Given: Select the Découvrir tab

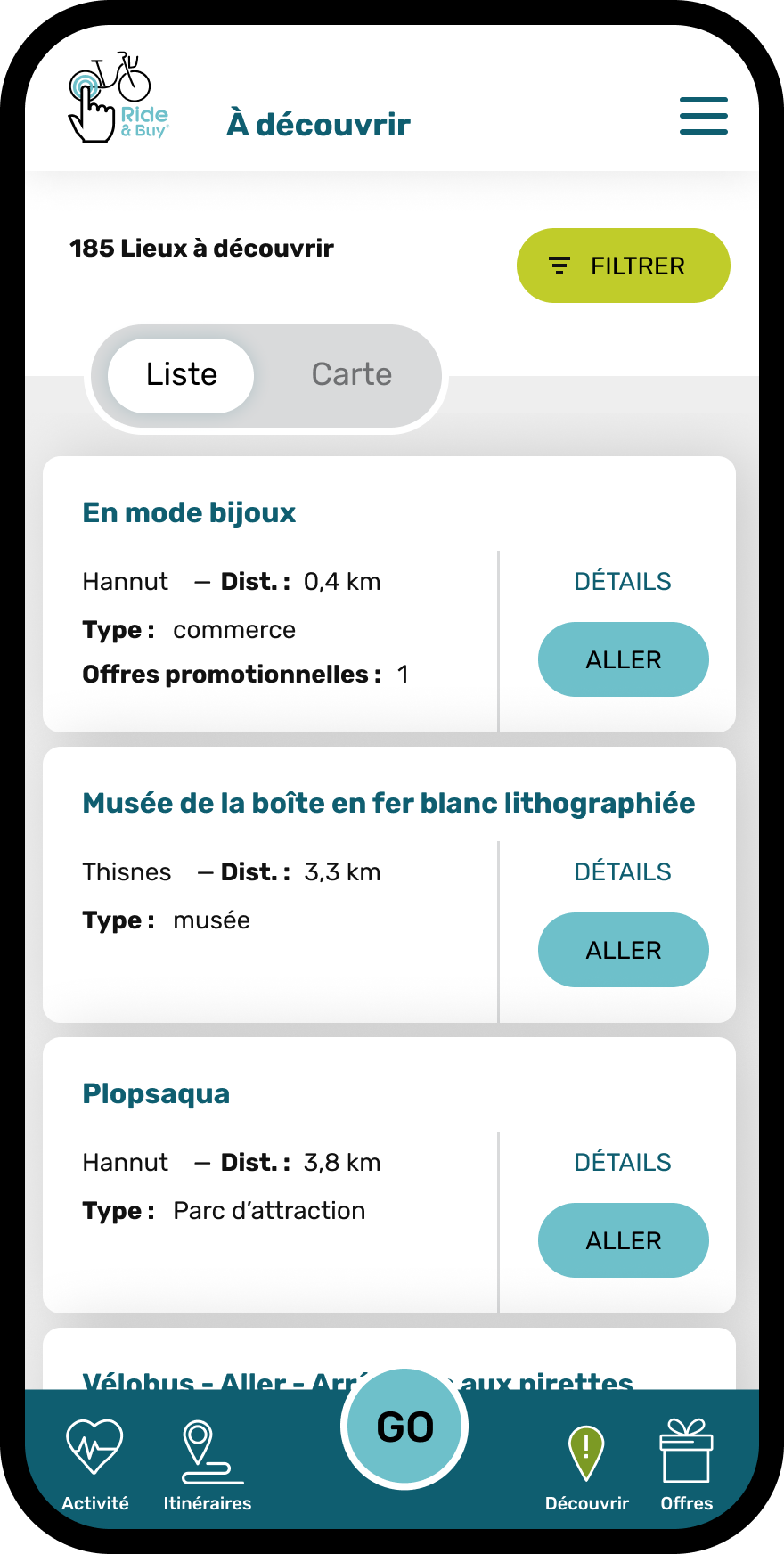Looking at the screenshot, I should click(587, 1467).
